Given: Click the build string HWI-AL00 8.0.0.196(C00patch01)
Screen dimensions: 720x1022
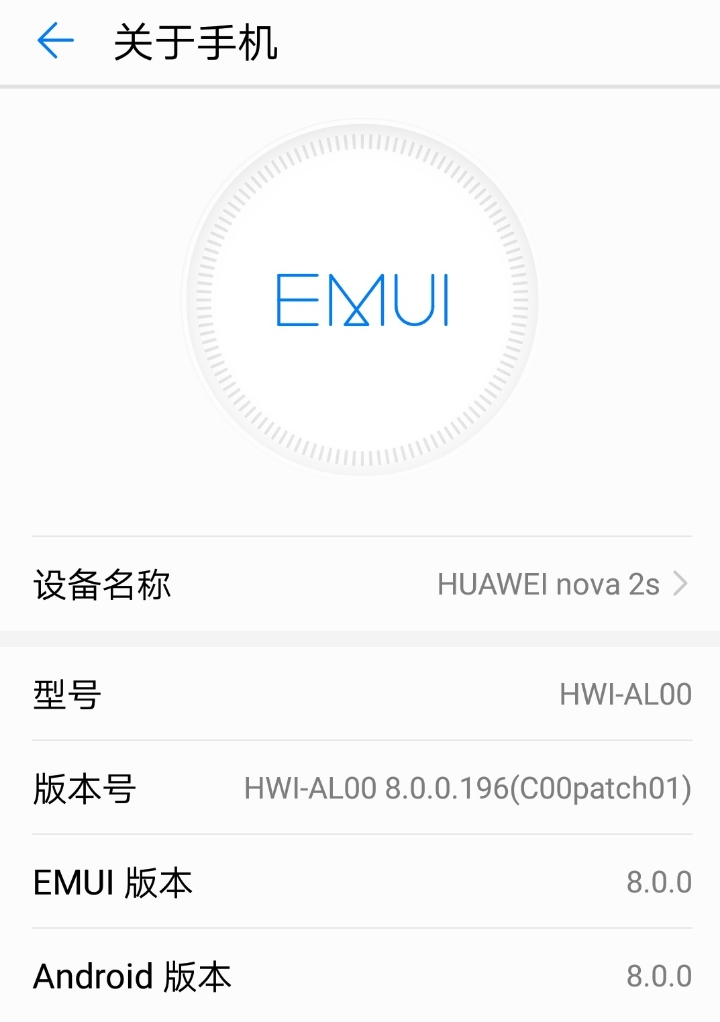Looking at the screenshot, I should (x=467, y=790).
